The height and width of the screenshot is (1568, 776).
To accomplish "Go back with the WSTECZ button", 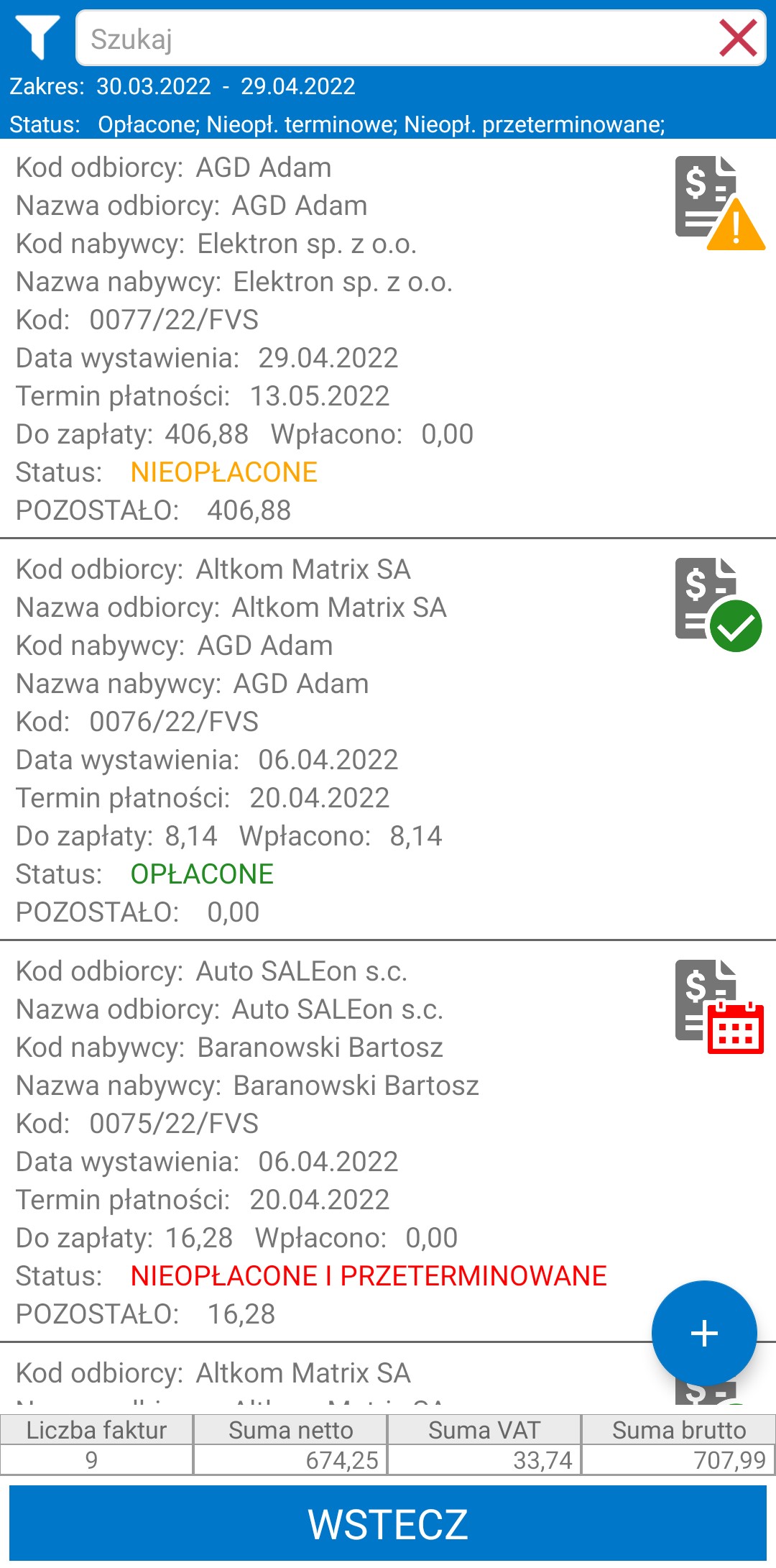I will tap(388, 1523).
